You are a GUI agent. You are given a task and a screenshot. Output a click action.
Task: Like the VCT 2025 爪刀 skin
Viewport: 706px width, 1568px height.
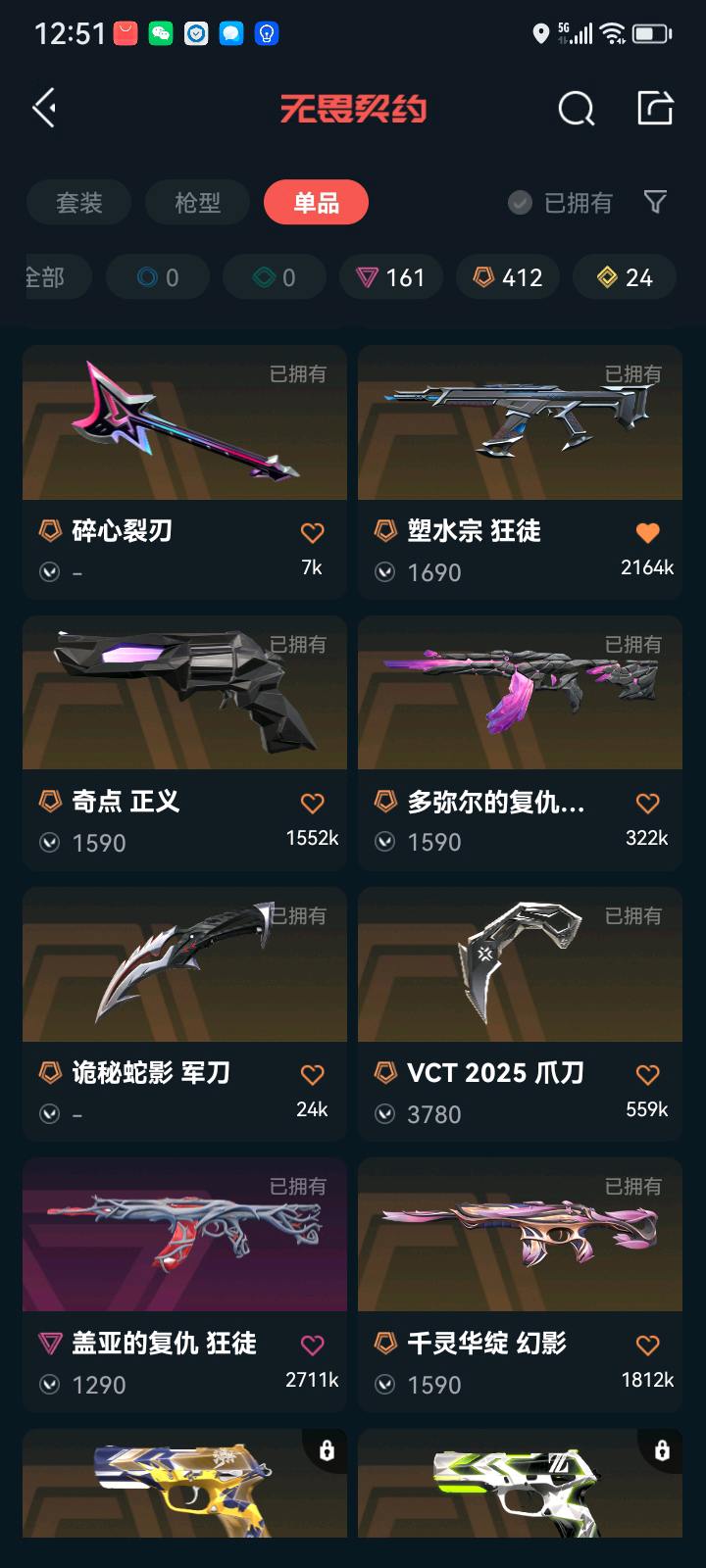point(647,1075)
